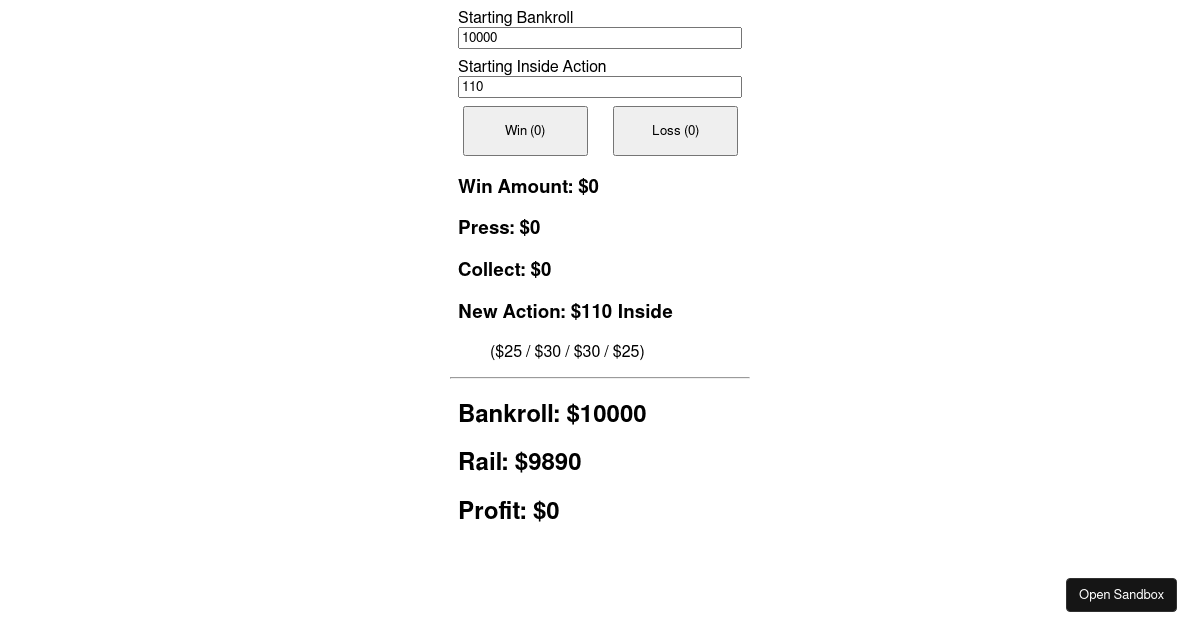Record a win with Win (0) button
Screen dimensions: 1200x630
point(525,131)
